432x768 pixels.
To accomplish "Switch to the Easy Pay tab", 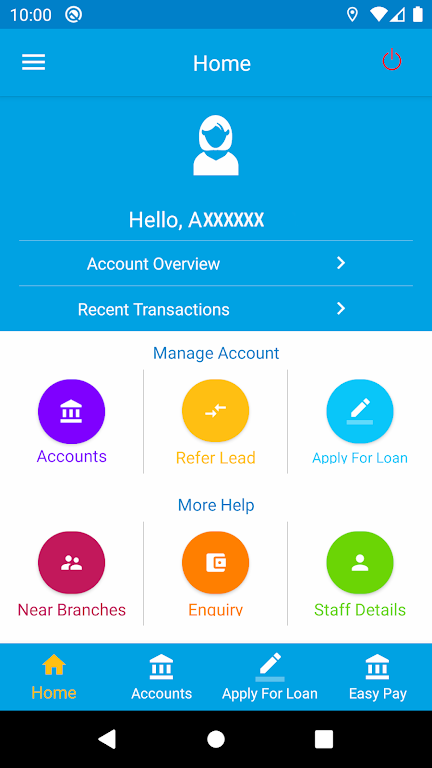I will (x=378, y=677).
